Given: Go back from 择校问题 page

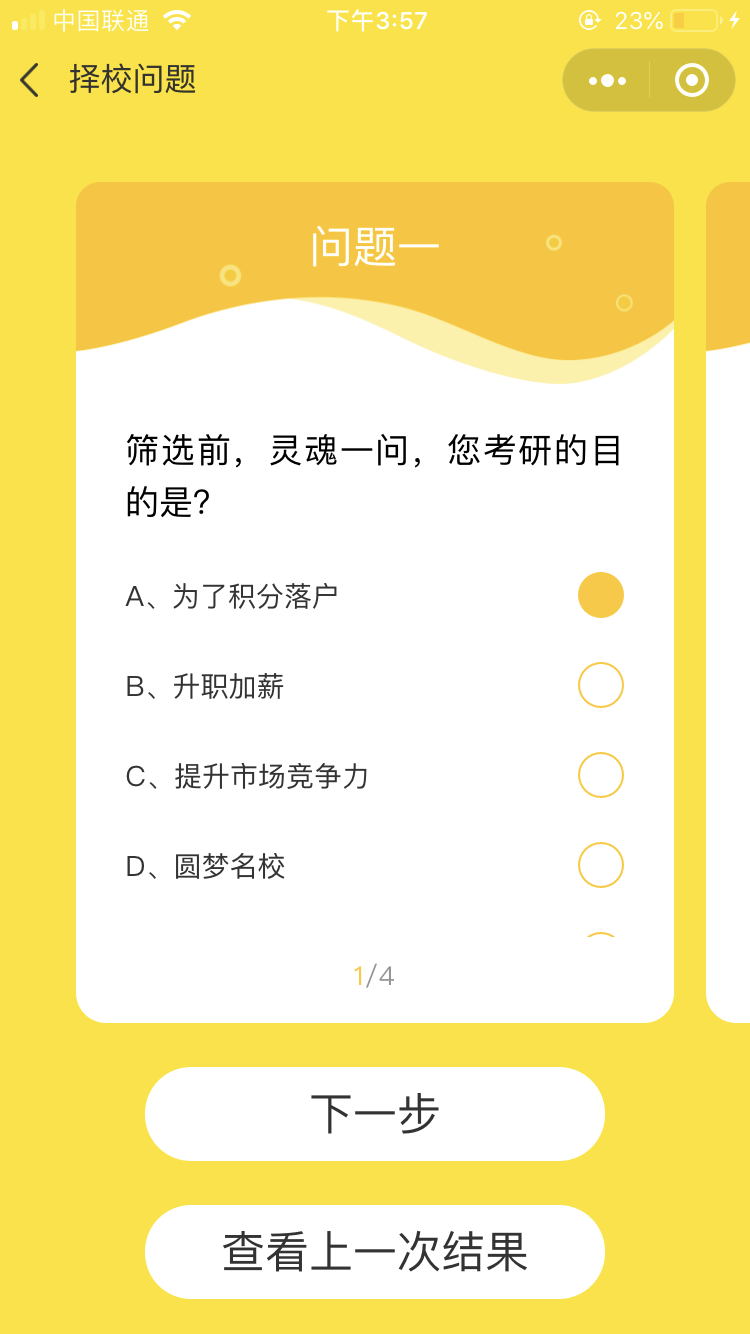Looking at the screenshot, I should pos(30,80).
